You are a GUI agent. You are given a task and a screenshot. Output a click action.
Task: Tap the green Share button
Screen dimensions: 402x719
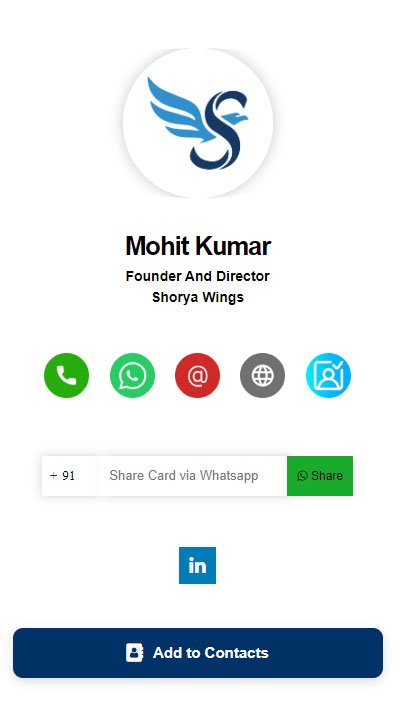[x=320, y=476]
